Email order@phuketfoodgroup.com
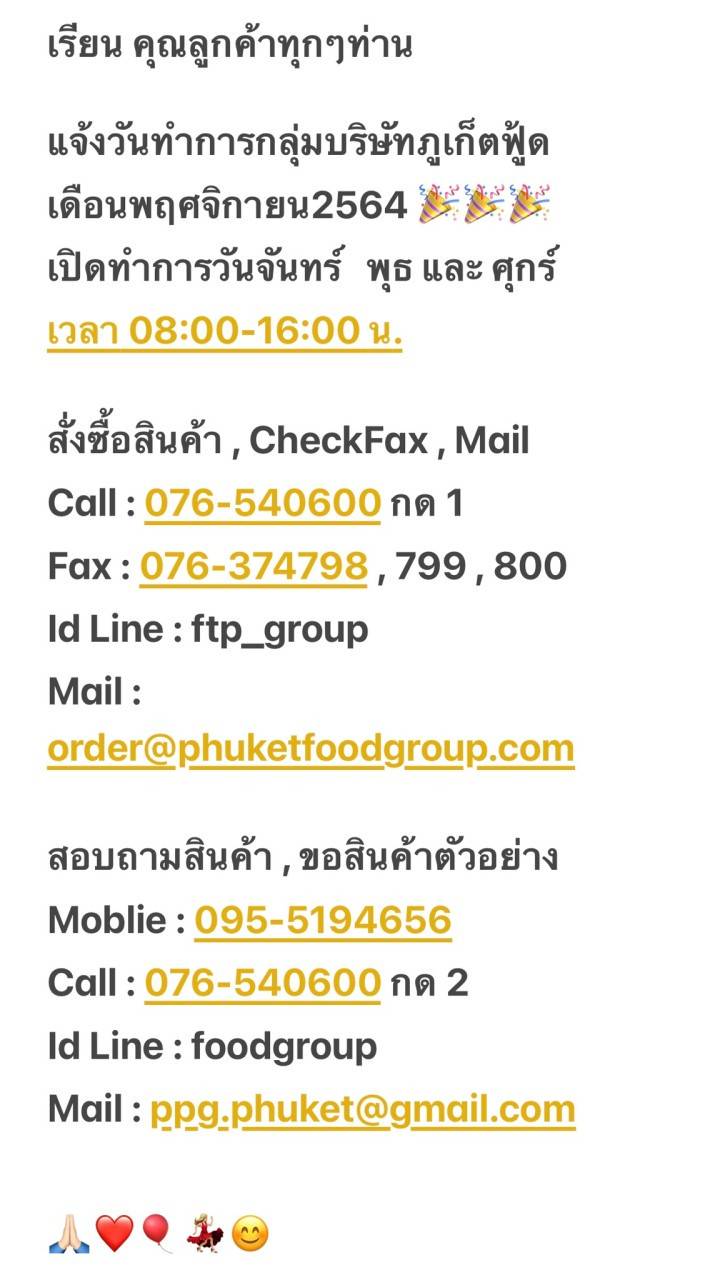The height and width of the screenshot is (1280, 720). coord(311,749)
